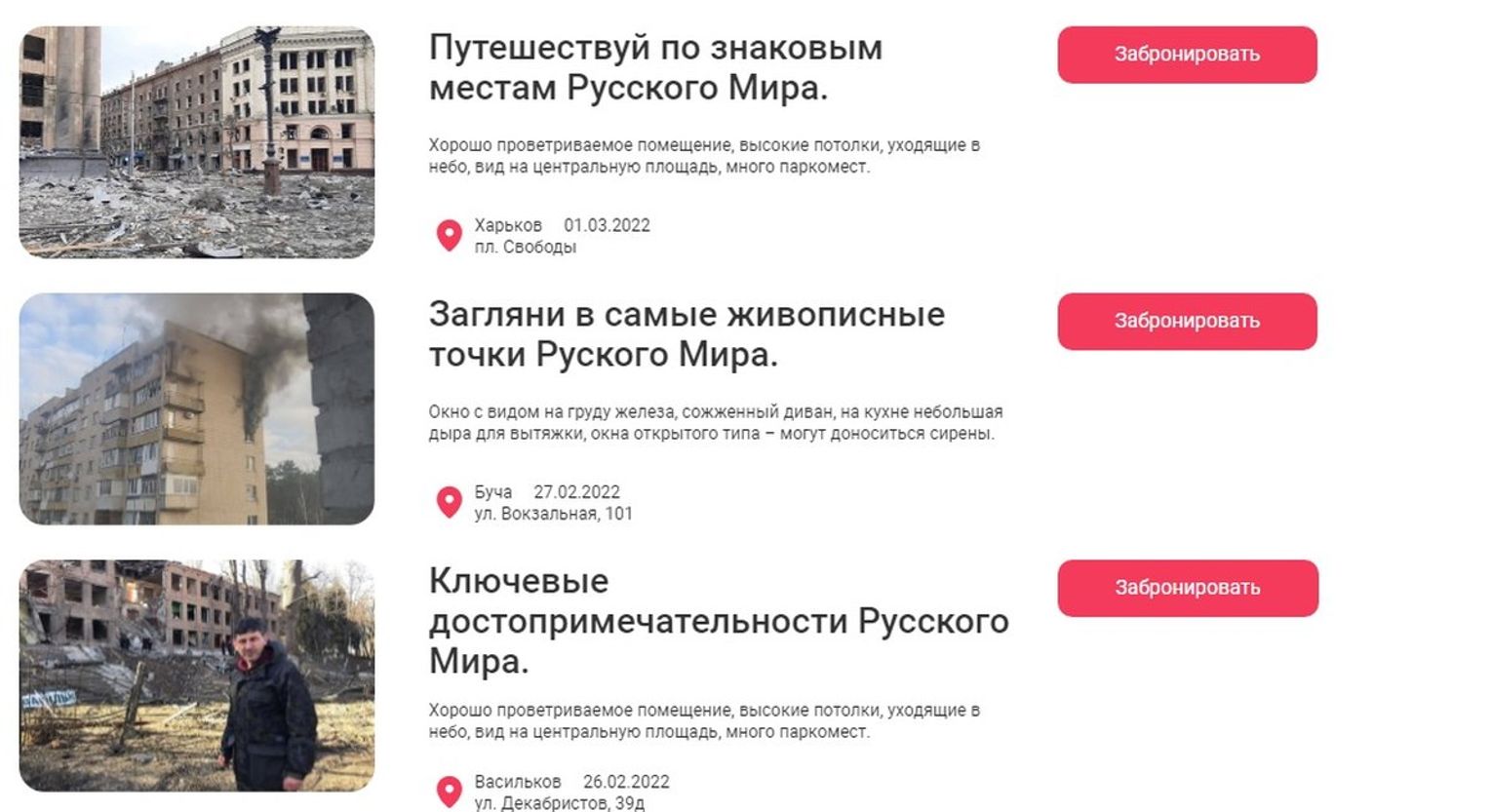Open the Буча ул. Вокзальная listing photo
The image size is (1492, 812).
tap(197, 409)
